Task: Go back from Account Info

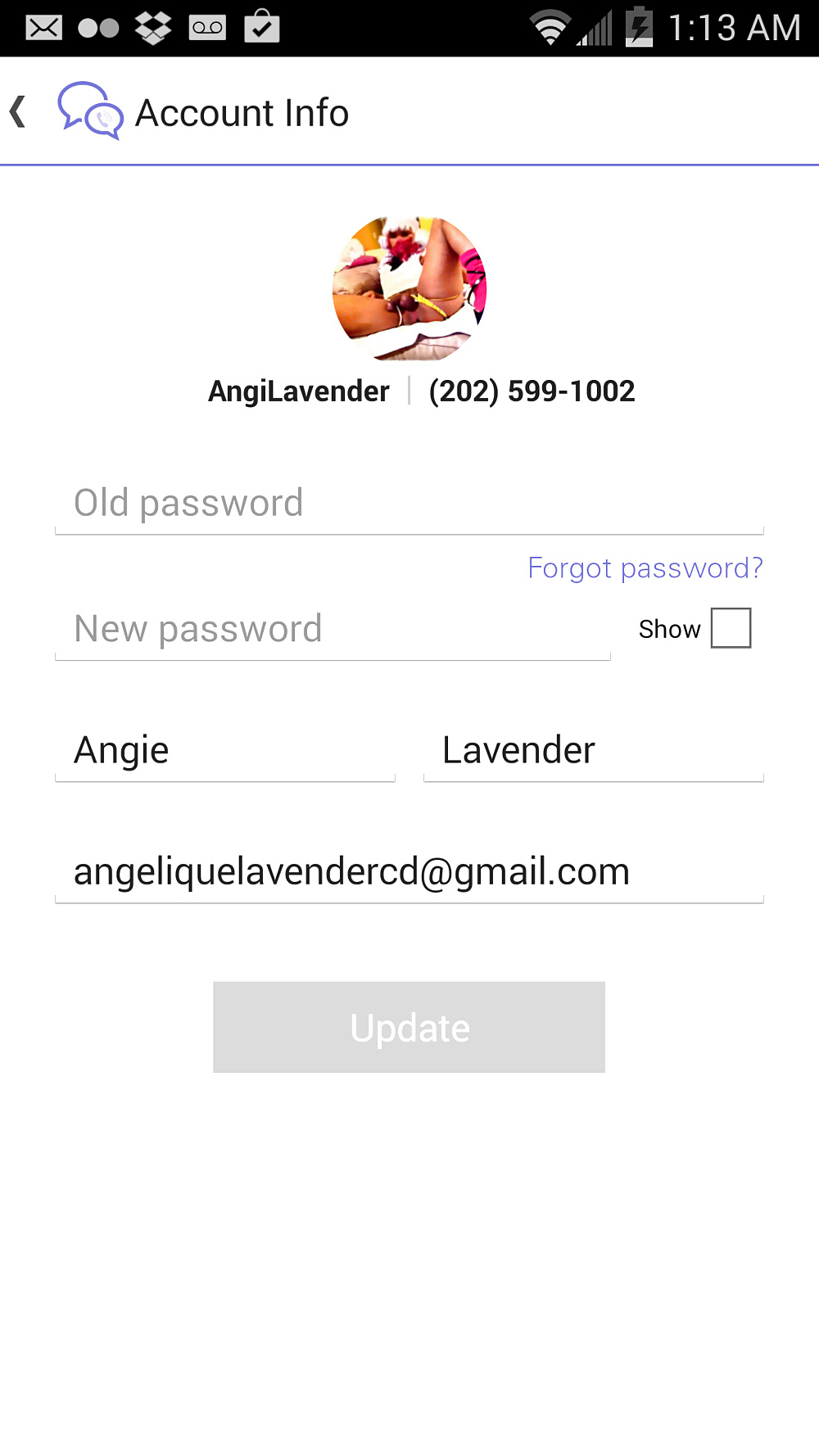Action: [20, 112]
